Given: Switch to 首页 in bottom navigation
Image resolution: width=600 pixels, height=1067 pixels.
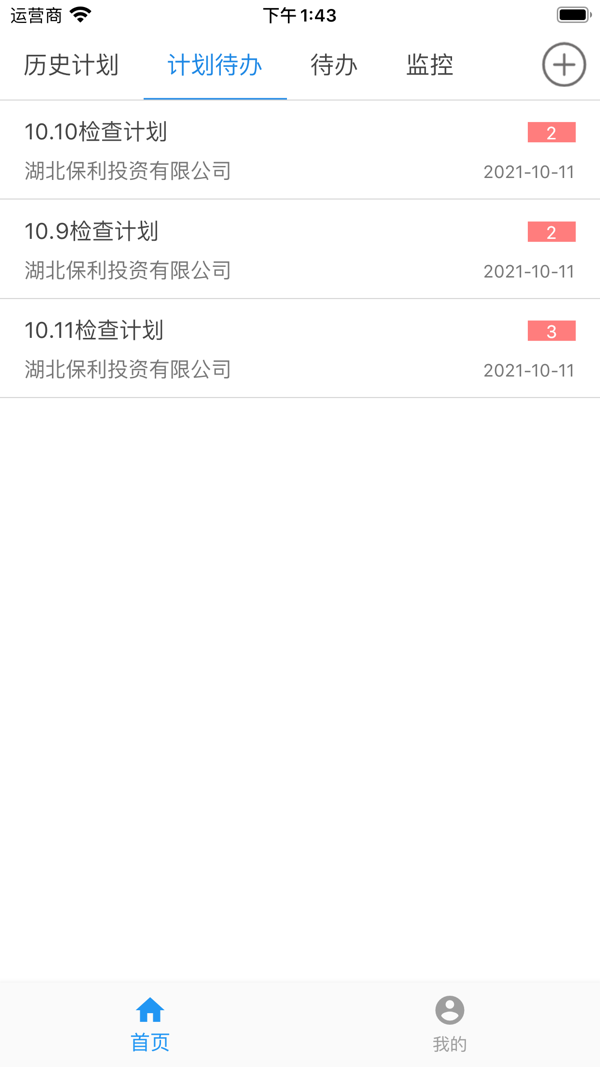Looking at the screenshot, I should (x=150, y=1024).
